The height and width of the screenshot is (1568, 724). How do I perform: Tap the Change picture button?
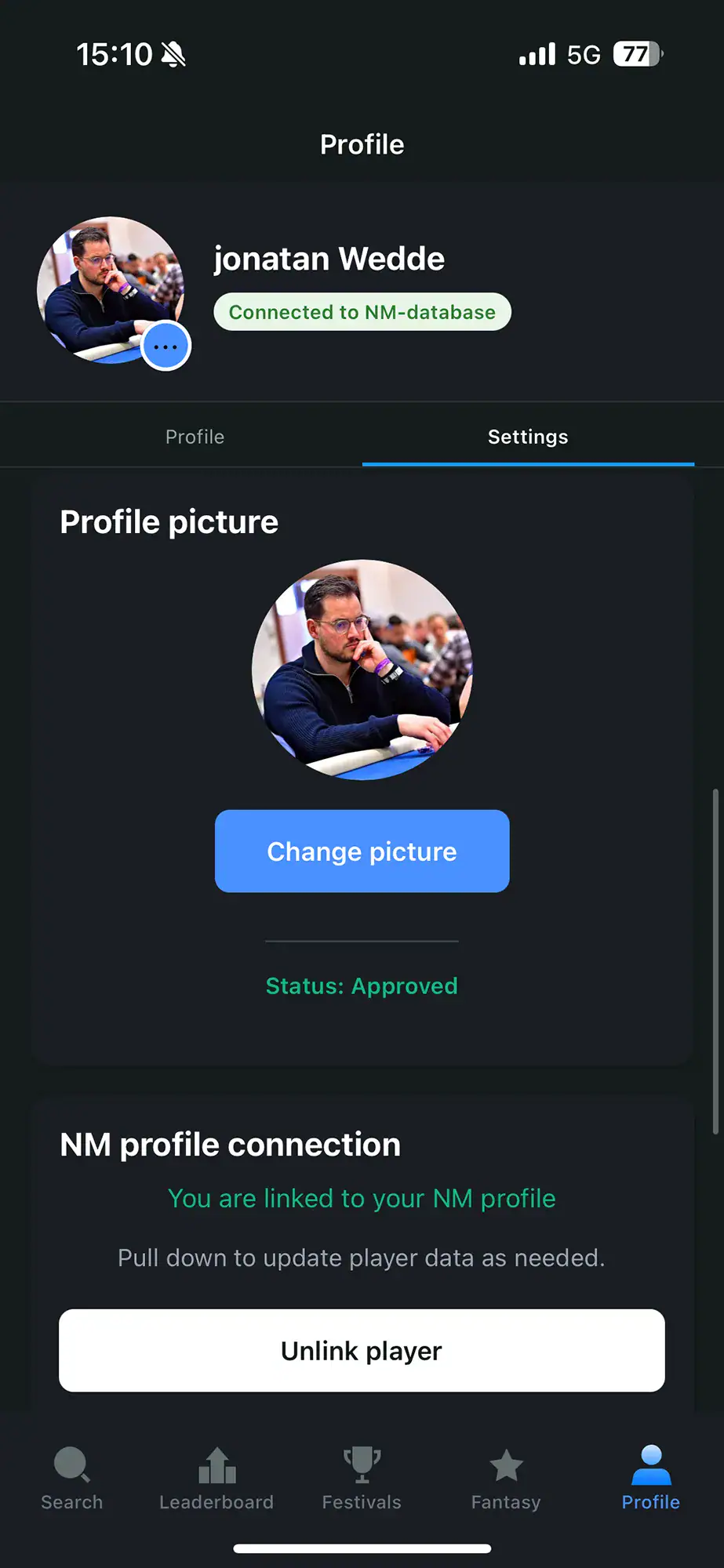tap(362, 851)
